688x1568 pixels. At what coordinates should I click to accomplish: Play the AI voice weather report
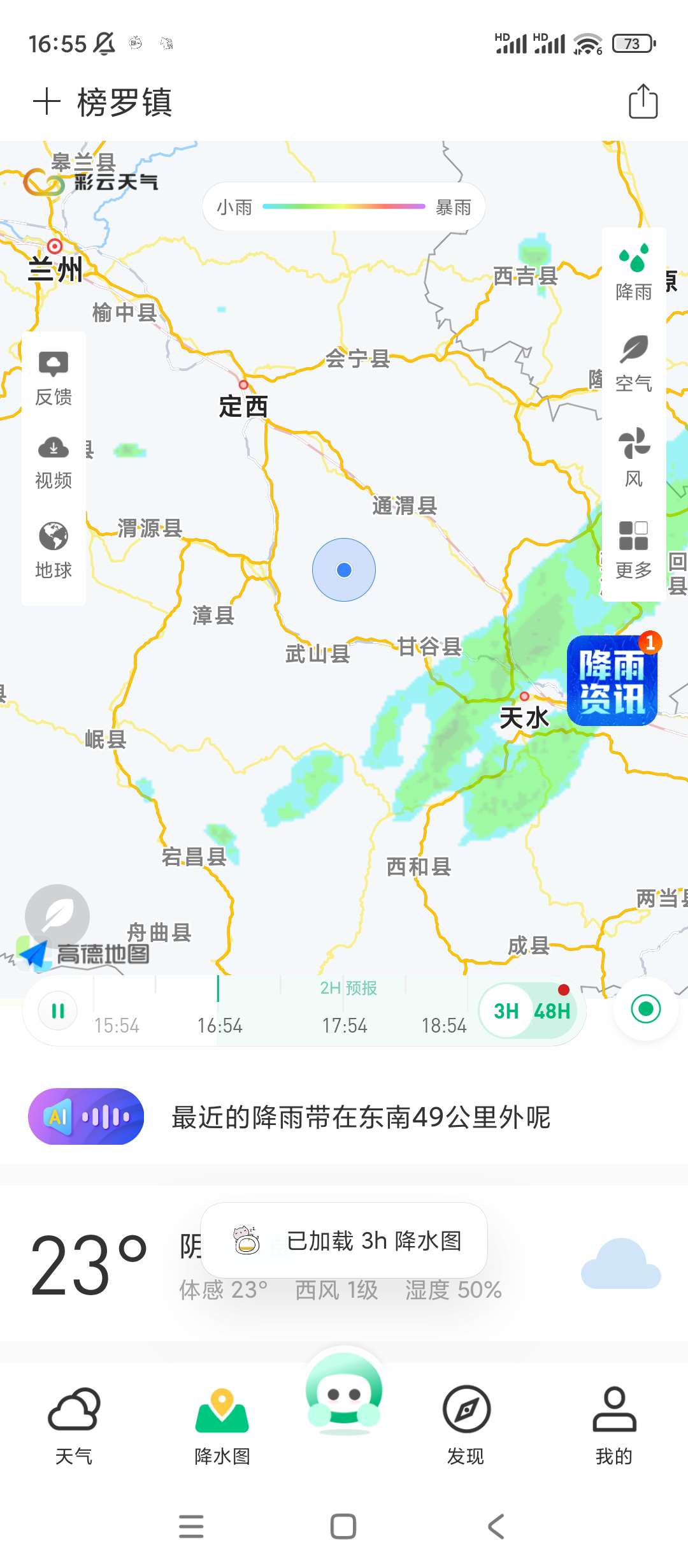tap(86, 1116)
